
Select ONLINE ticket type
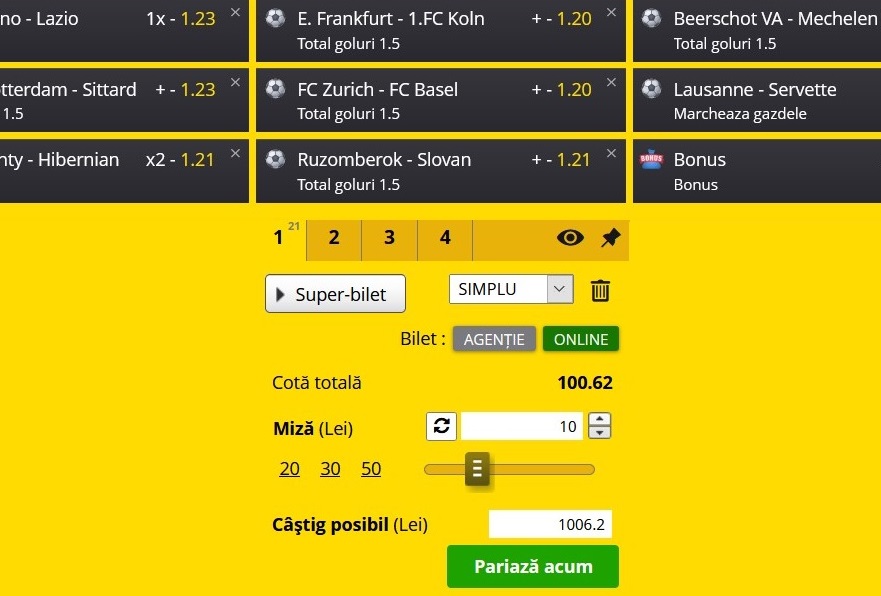coord(581,339)
